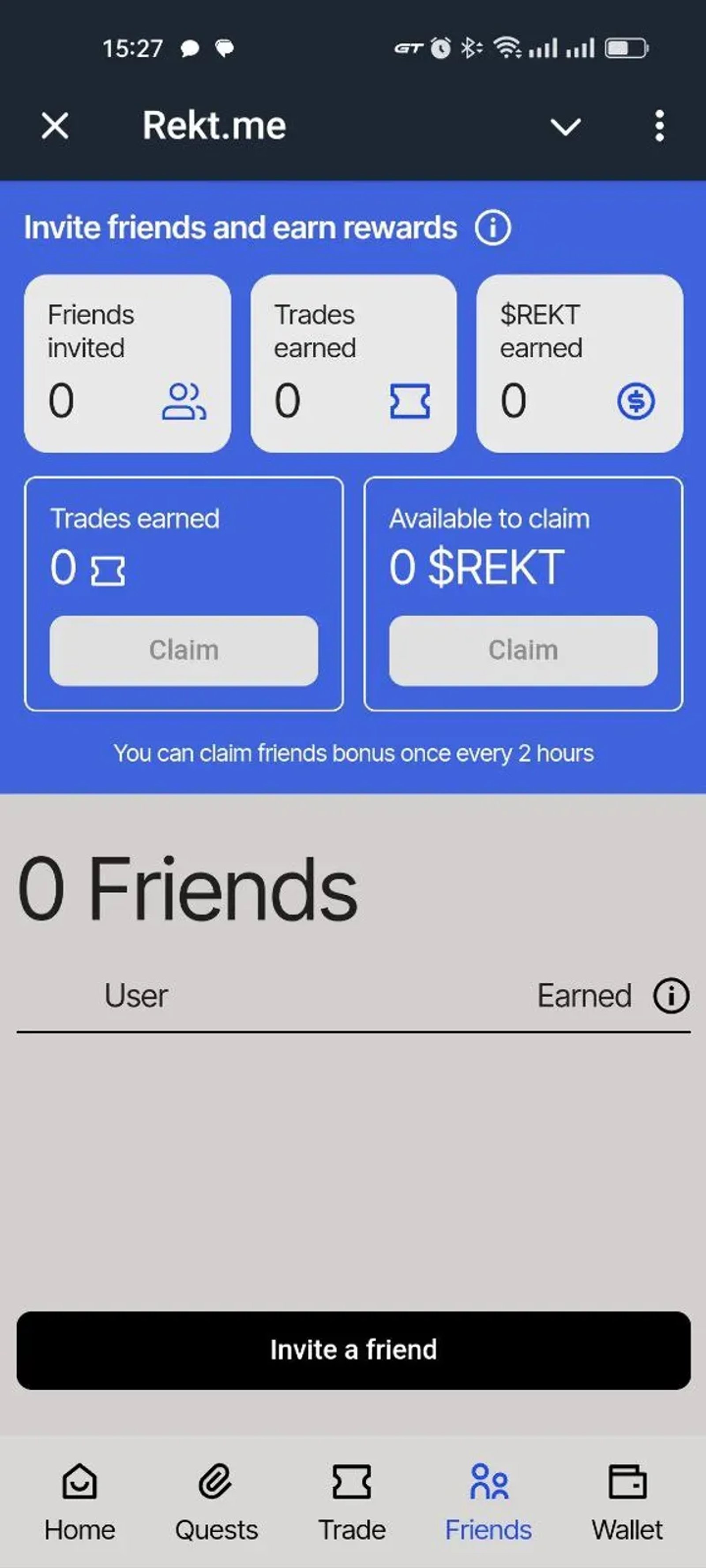Close the Rekt.me mini app

(55, 126)
